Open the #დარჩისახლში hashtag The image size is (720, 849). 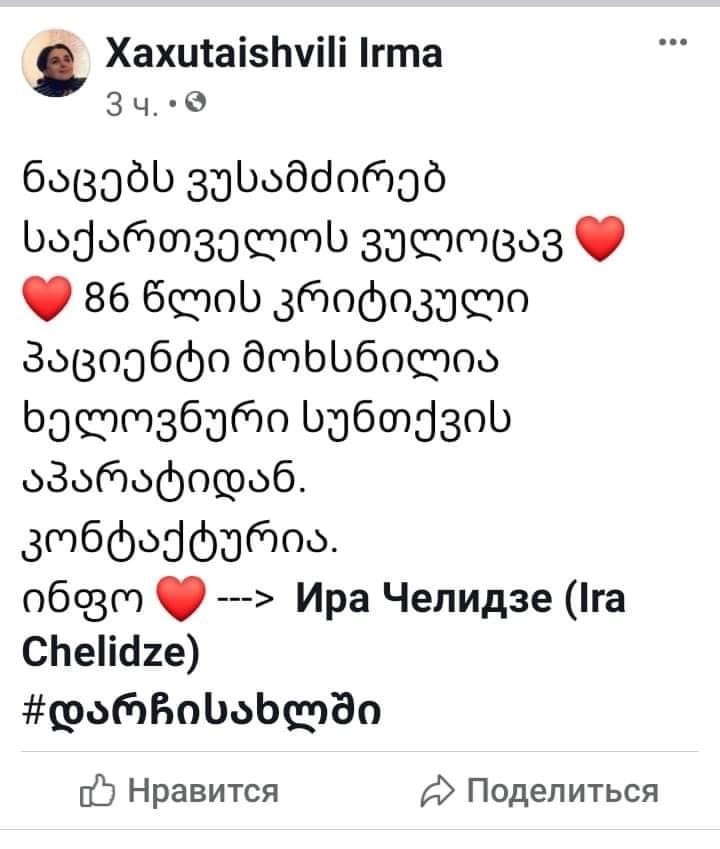pos(201,710)
